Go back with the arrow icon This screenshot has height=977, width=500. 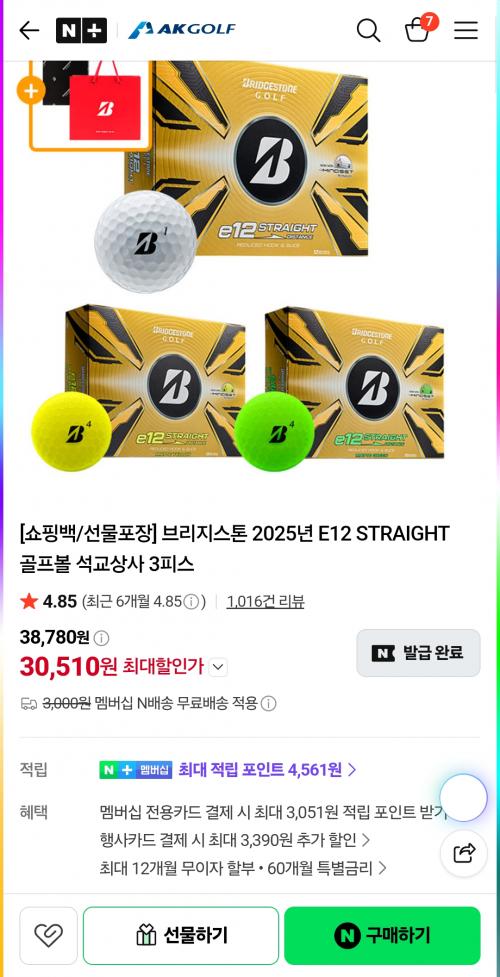point(29,30)
